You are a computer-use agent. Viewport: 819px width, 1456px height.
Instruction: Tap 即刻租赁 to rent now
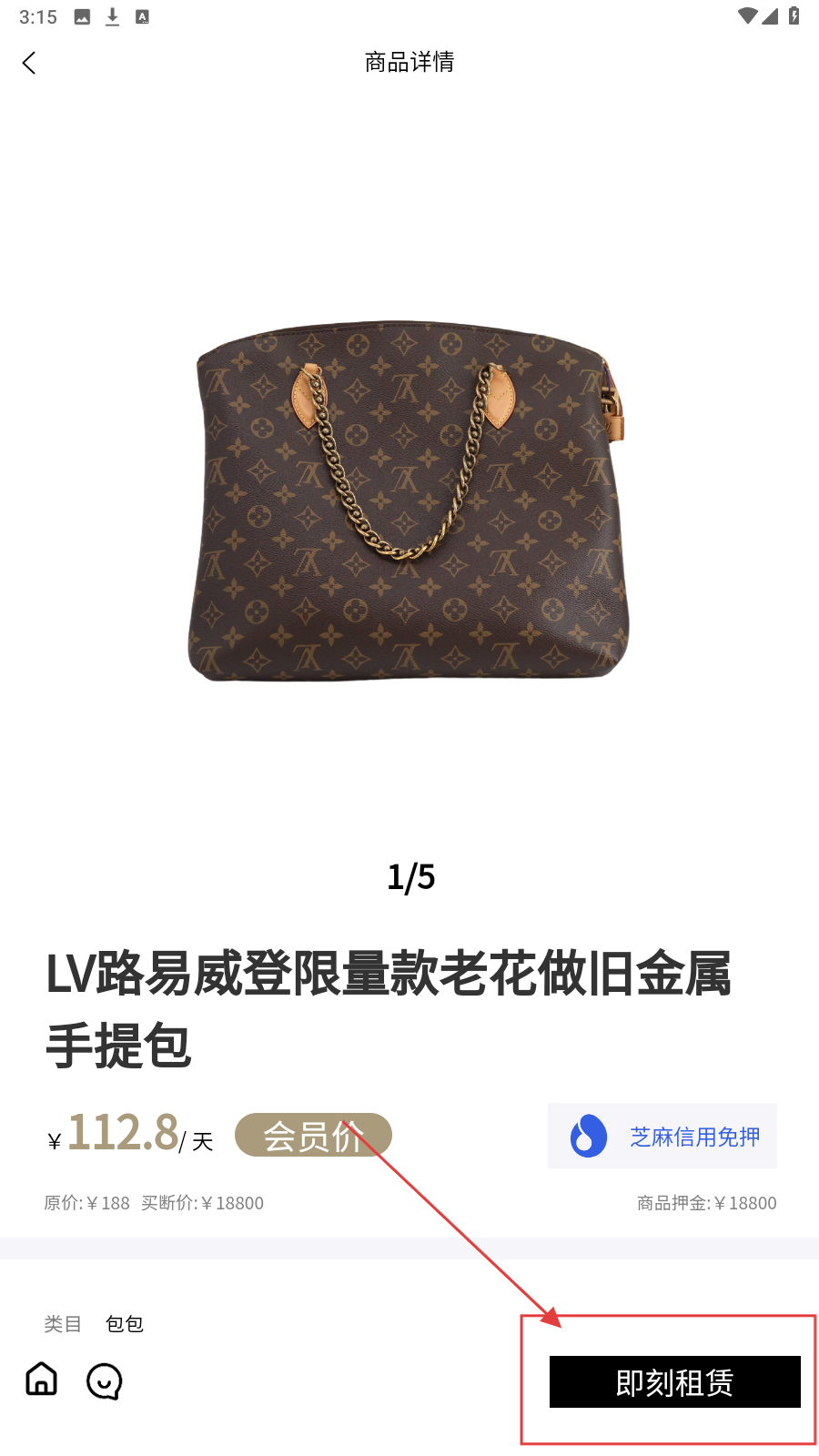674,1382
